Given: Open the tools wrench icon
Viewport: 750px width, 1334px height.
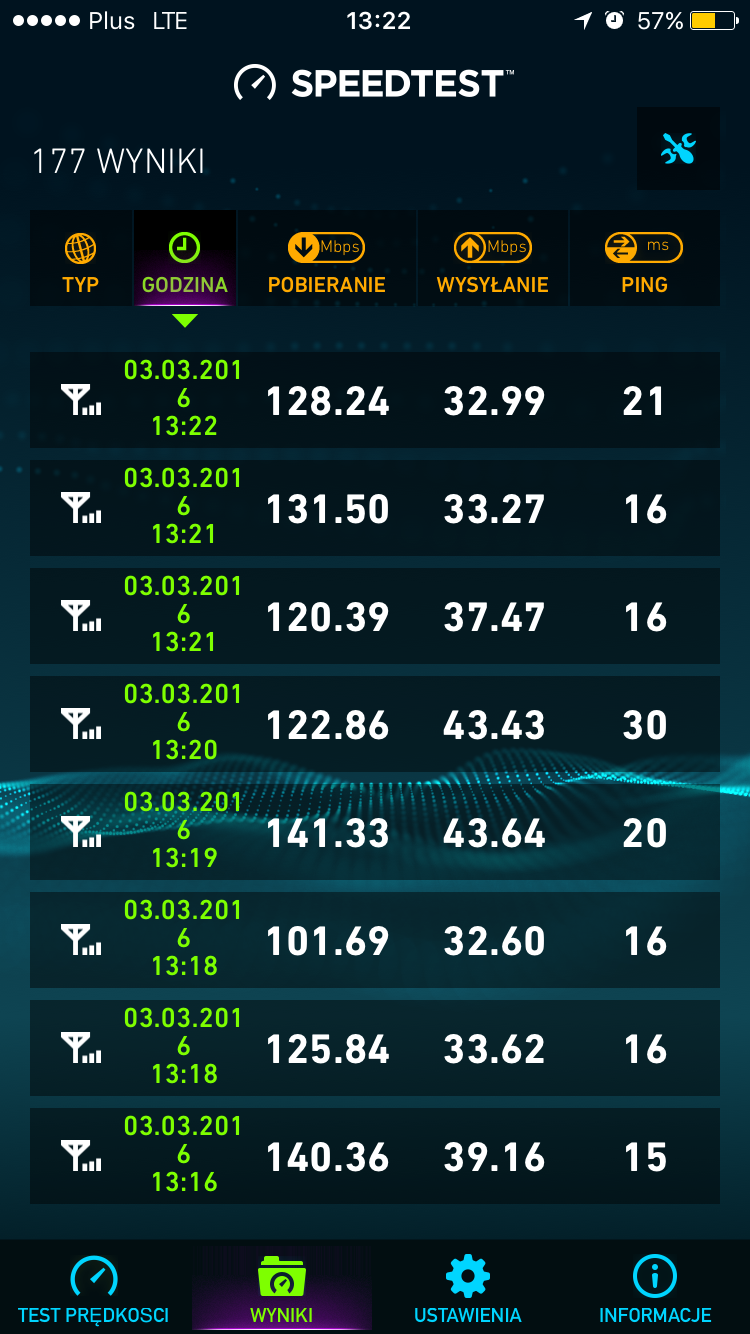Looking at the screenshot, I should pyautogui.click(x=678, y=149).
